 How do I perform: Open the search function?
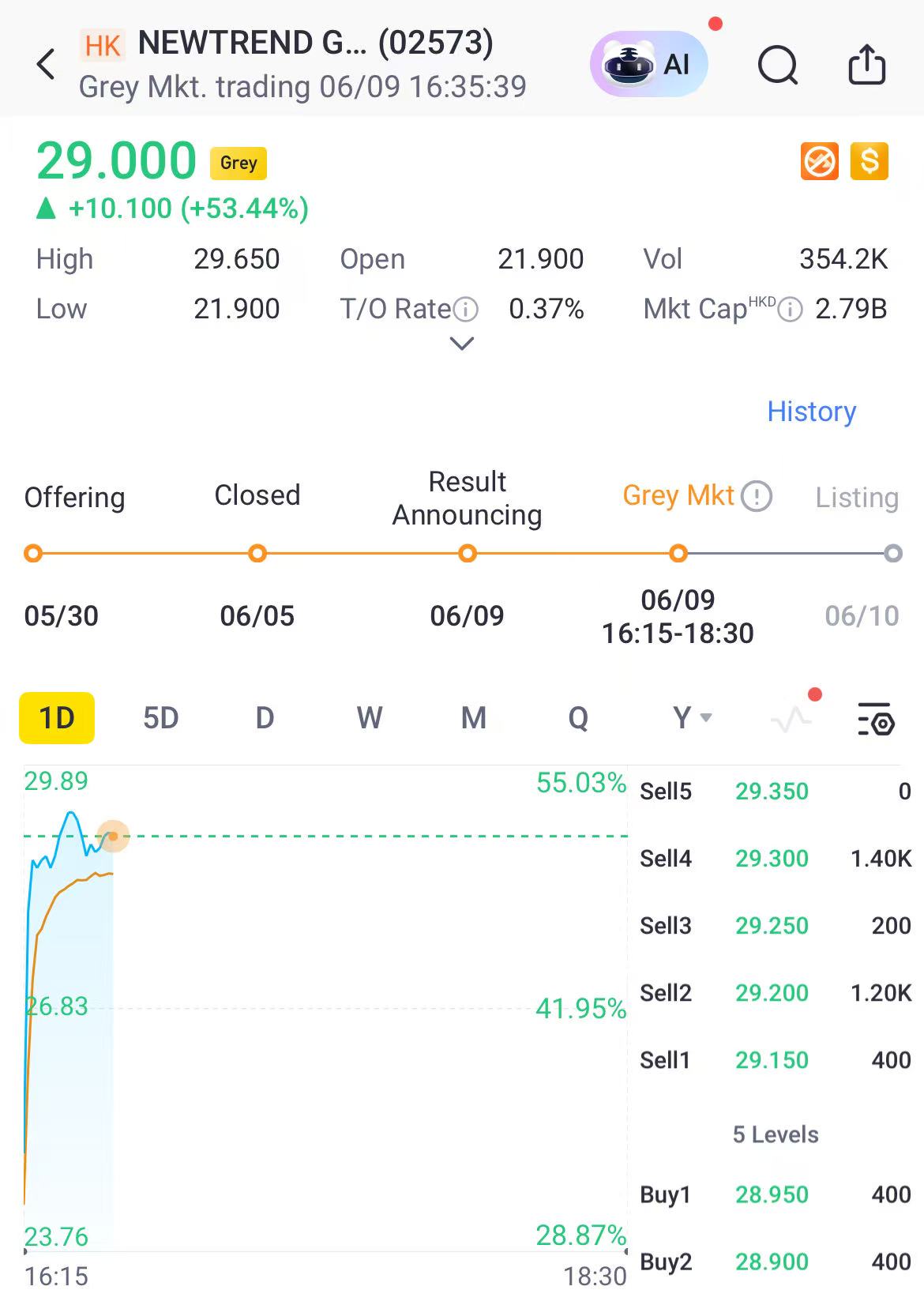[x=777, y=65]
